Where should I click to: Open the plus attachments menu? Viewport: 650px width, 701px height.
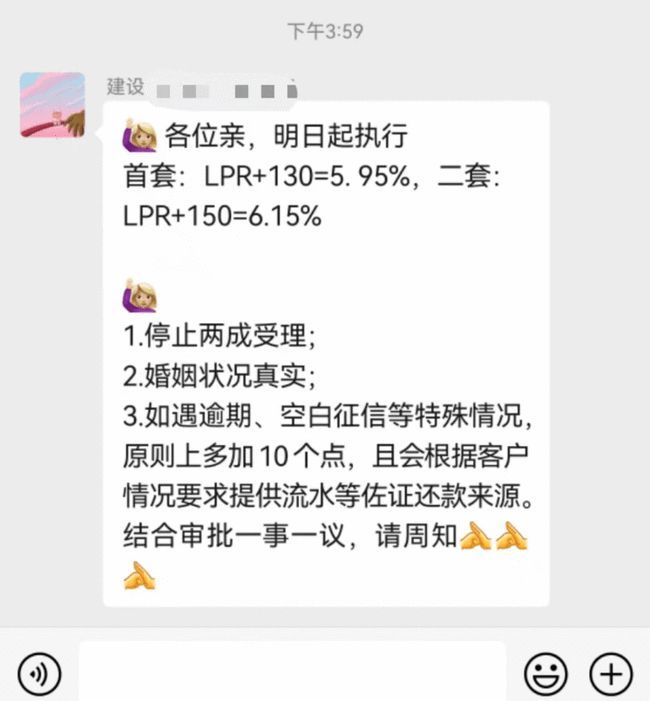tap(610, 674)
